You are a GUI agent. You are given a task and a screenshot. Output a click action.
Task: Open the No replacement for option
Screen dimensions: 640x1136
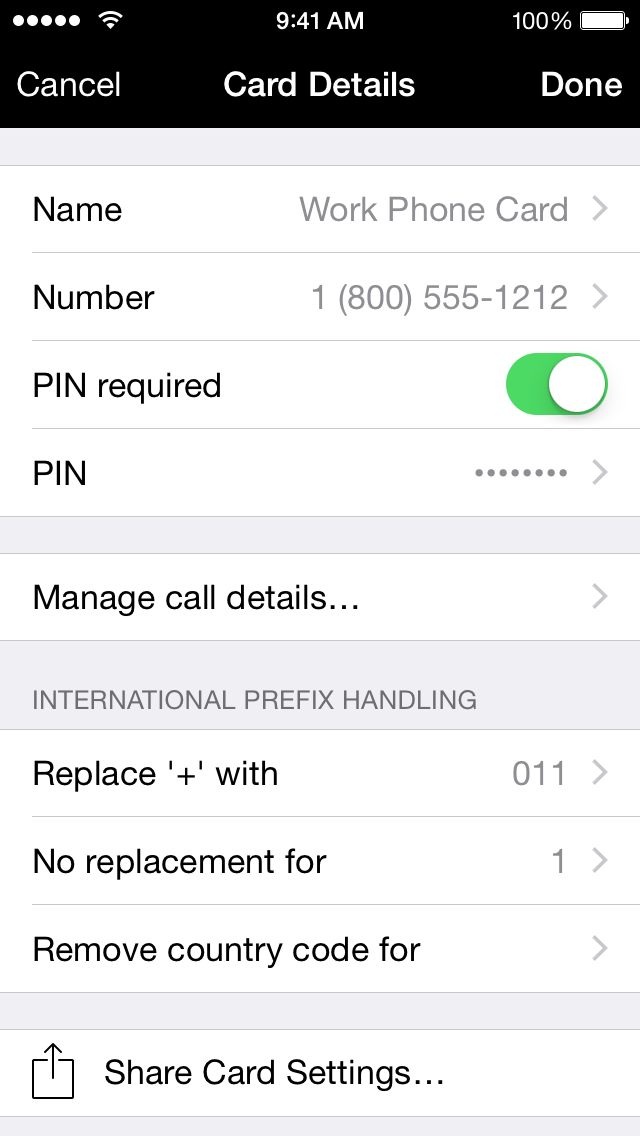point(320,861)
